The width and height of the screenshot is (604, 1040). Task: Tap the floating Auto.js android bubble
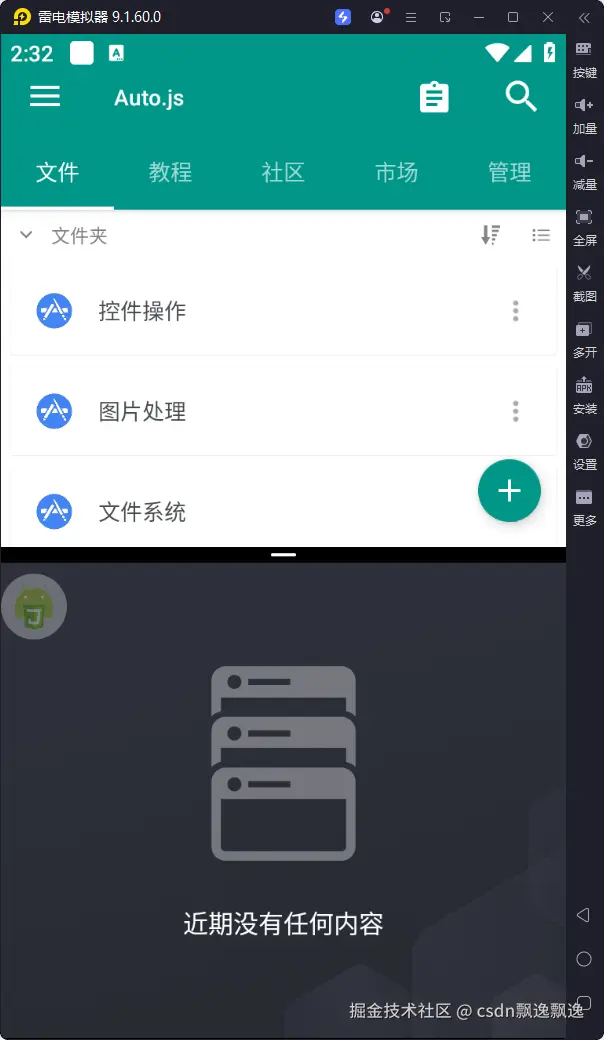[34, 606]
